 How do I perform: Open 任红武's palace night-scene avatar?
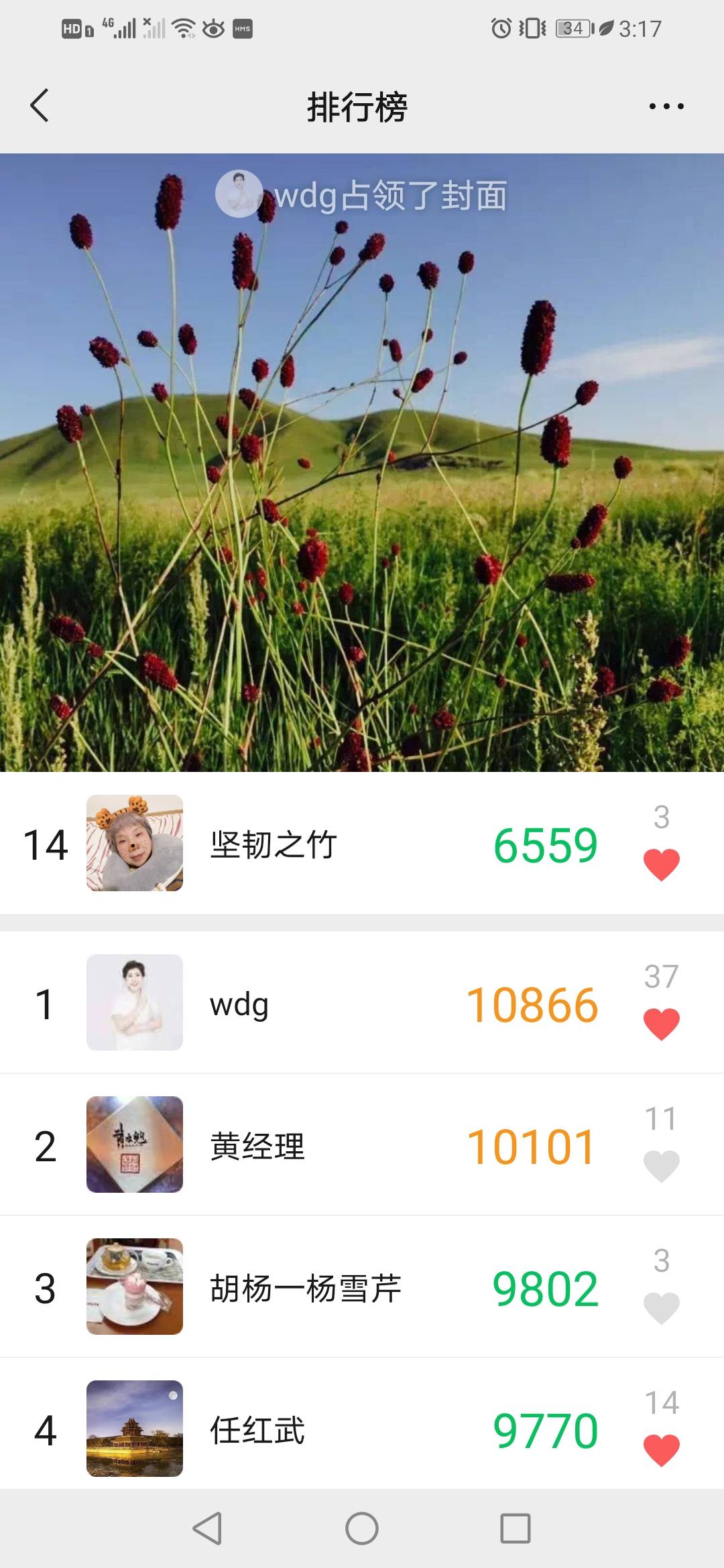[134, 1428]
